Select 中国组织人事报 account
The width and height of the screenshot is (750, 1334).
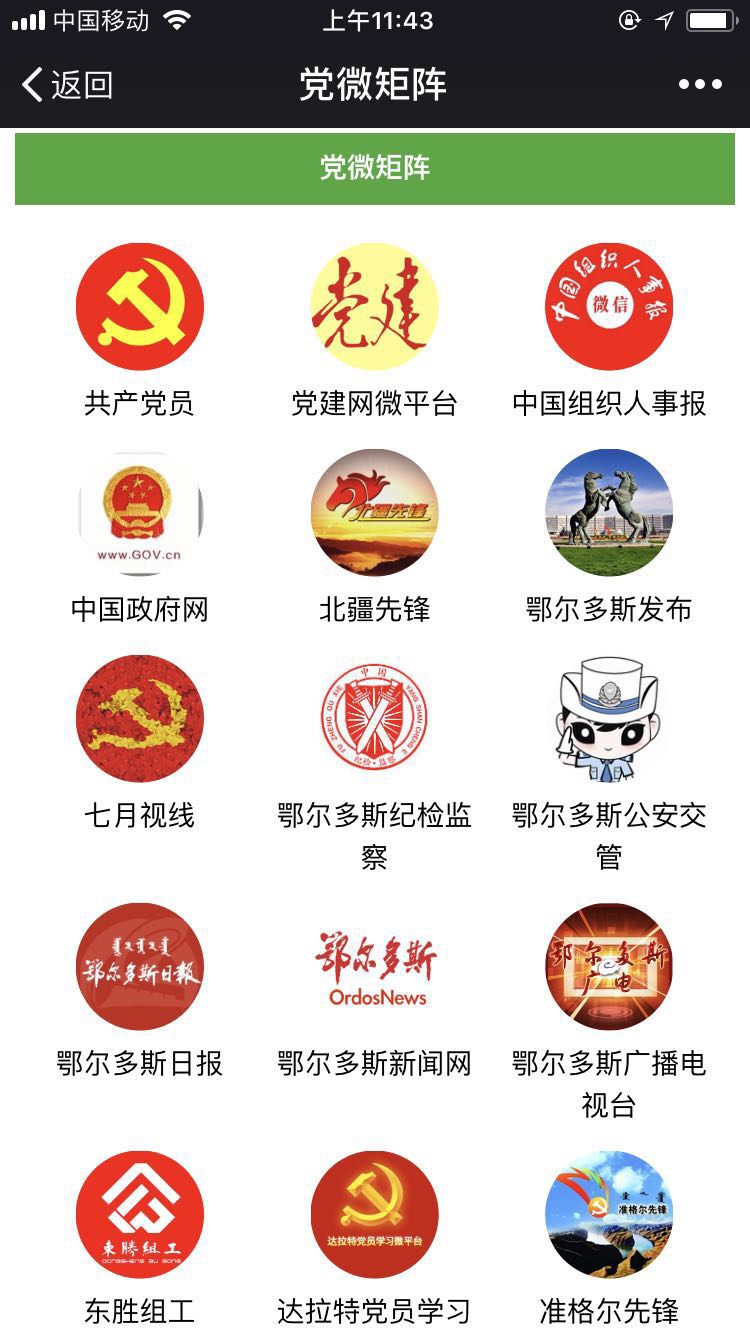[x=609, y=307]
